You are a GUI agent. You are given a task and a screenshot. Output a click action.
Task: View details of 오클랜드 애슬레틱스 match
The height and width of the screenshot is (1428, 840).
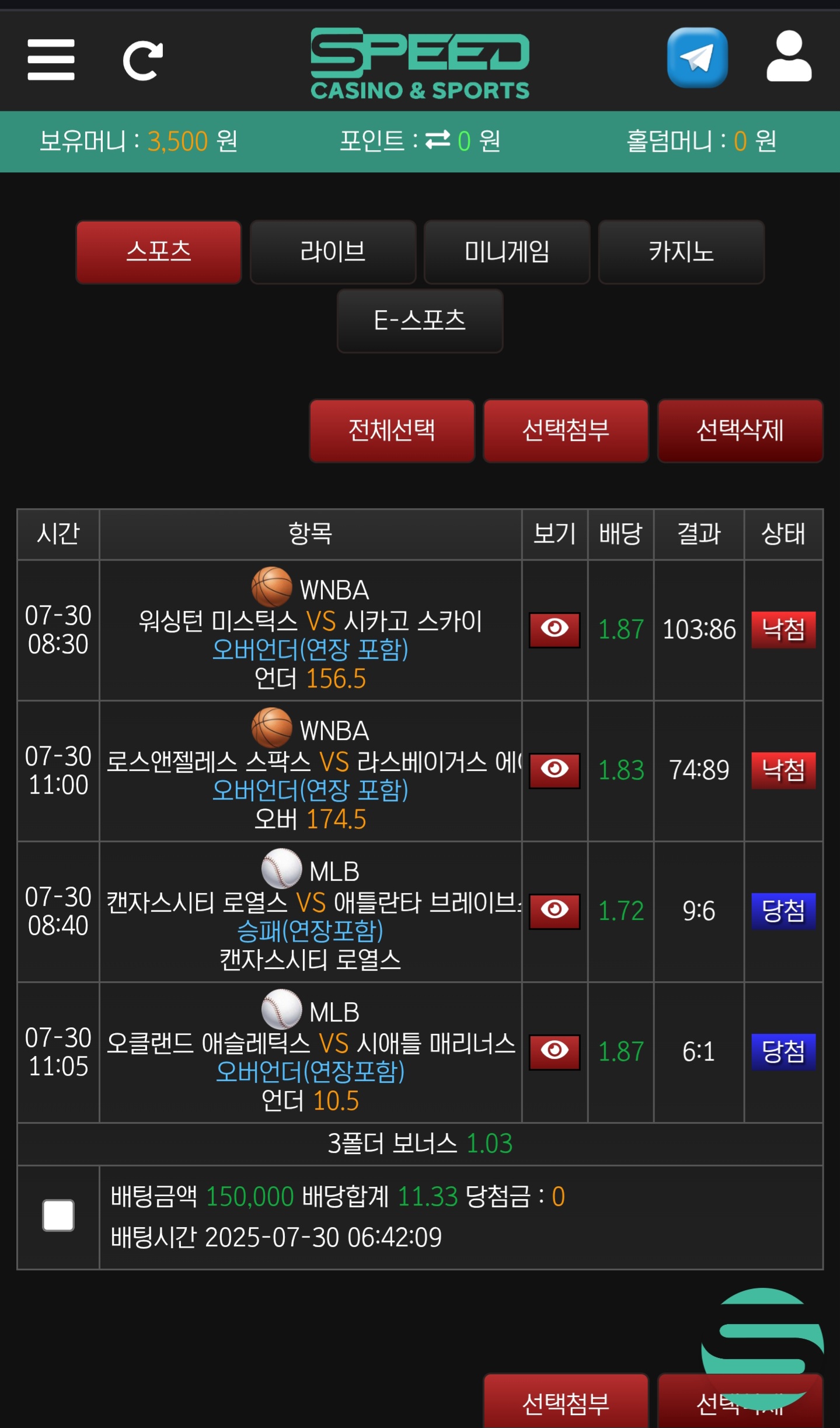(554, 1051)
